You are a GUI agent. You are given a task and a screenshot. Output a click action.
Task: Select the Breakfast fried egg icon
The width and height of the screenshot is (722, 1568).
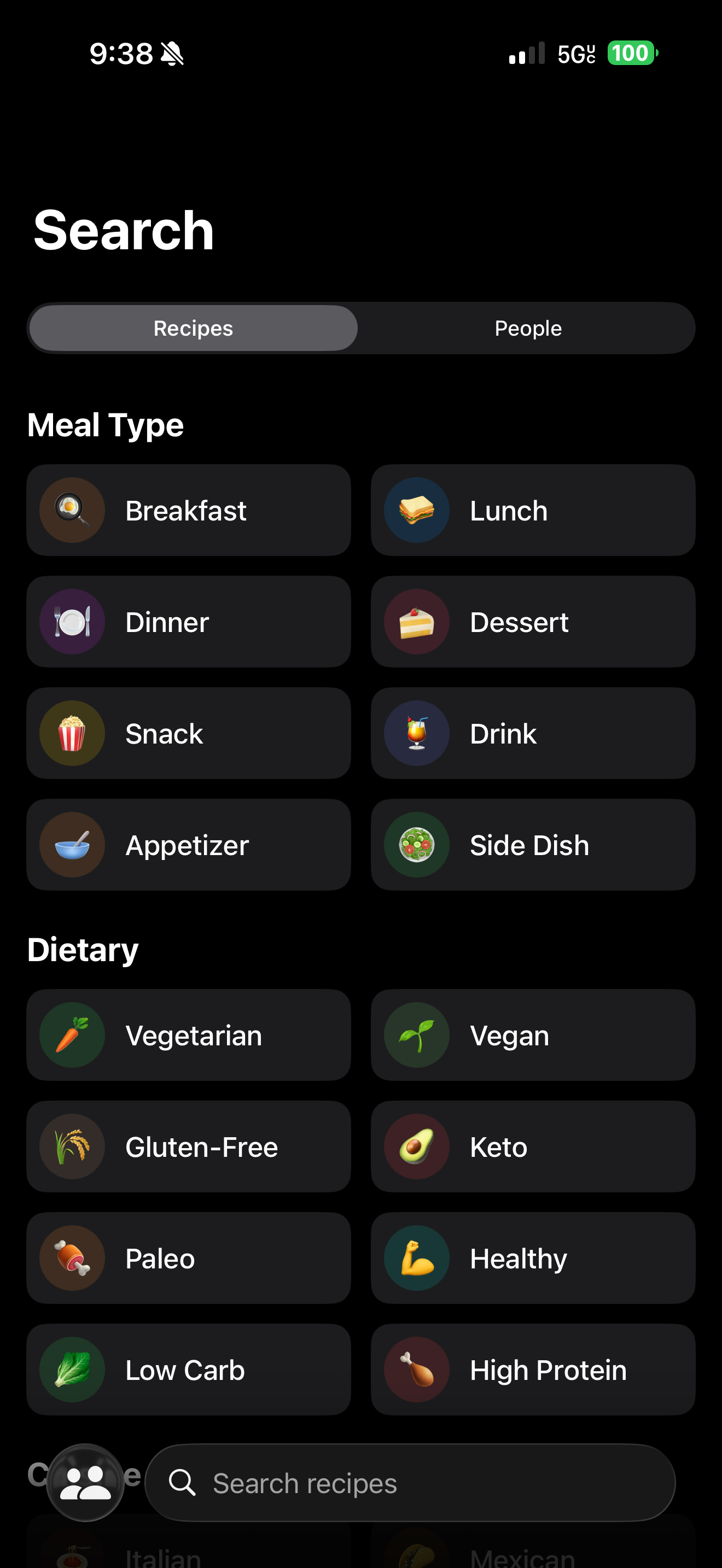tap(71, 510)
